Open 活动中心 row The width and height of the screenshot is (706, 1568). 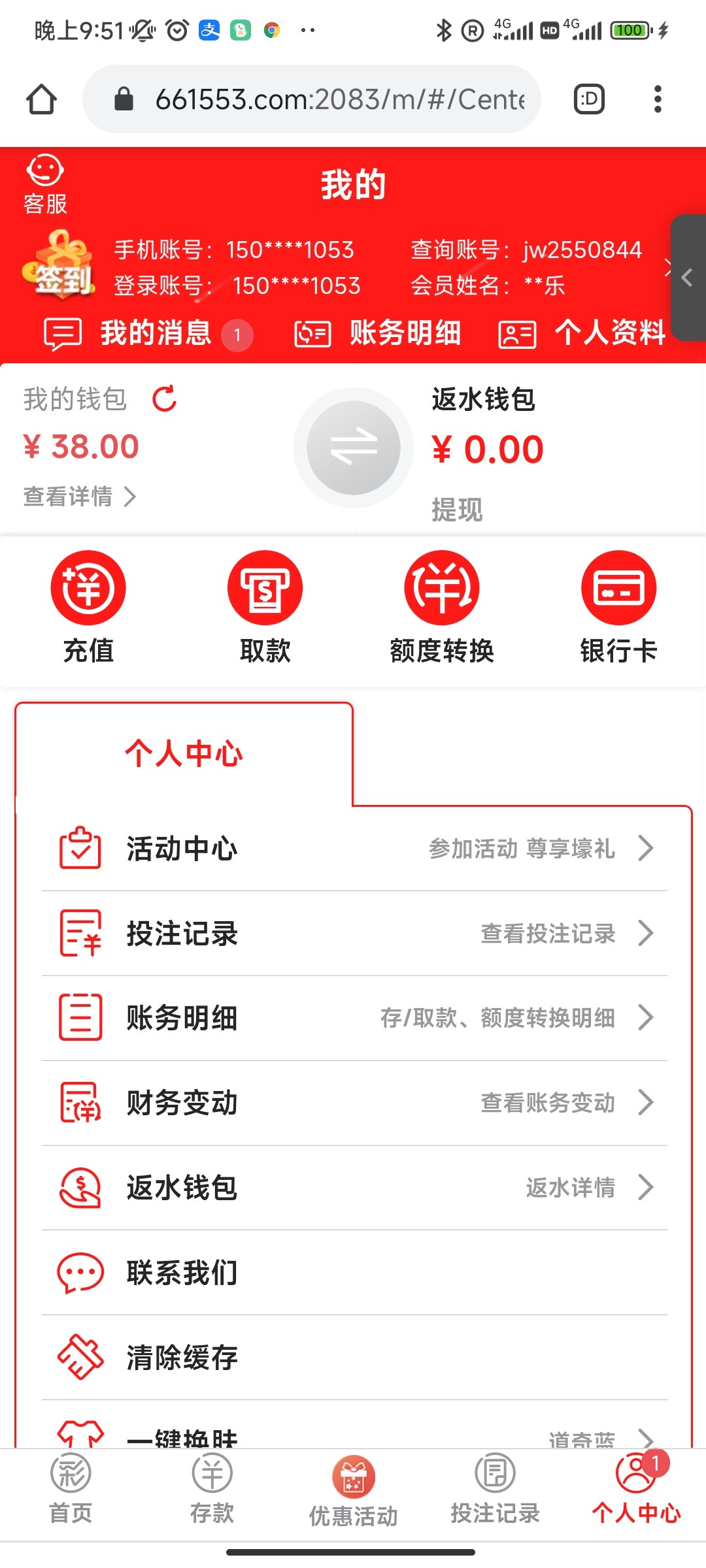click(x=354, y=849)
